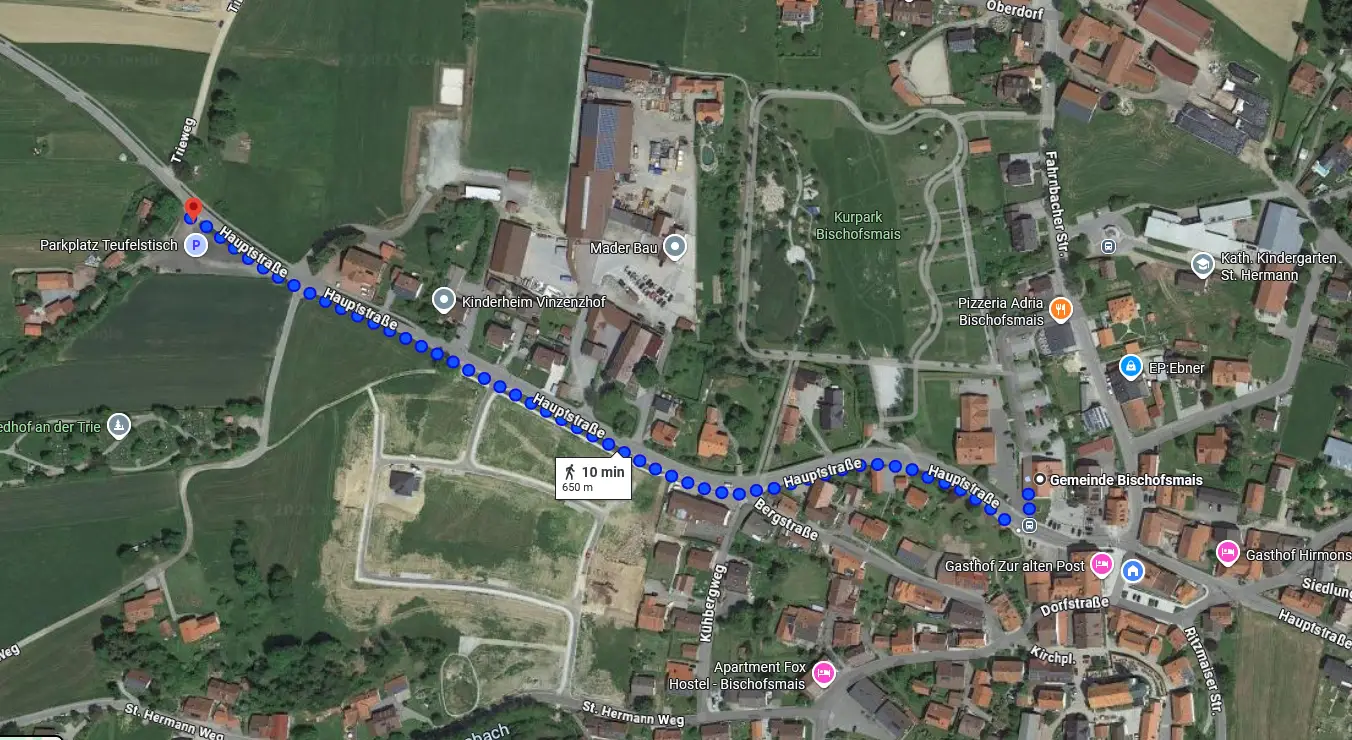Open Pizzeria Adria Bischofsmais restaurant pin
The width and height of the screenshot is (1352, 740).
click(1061, 310)
